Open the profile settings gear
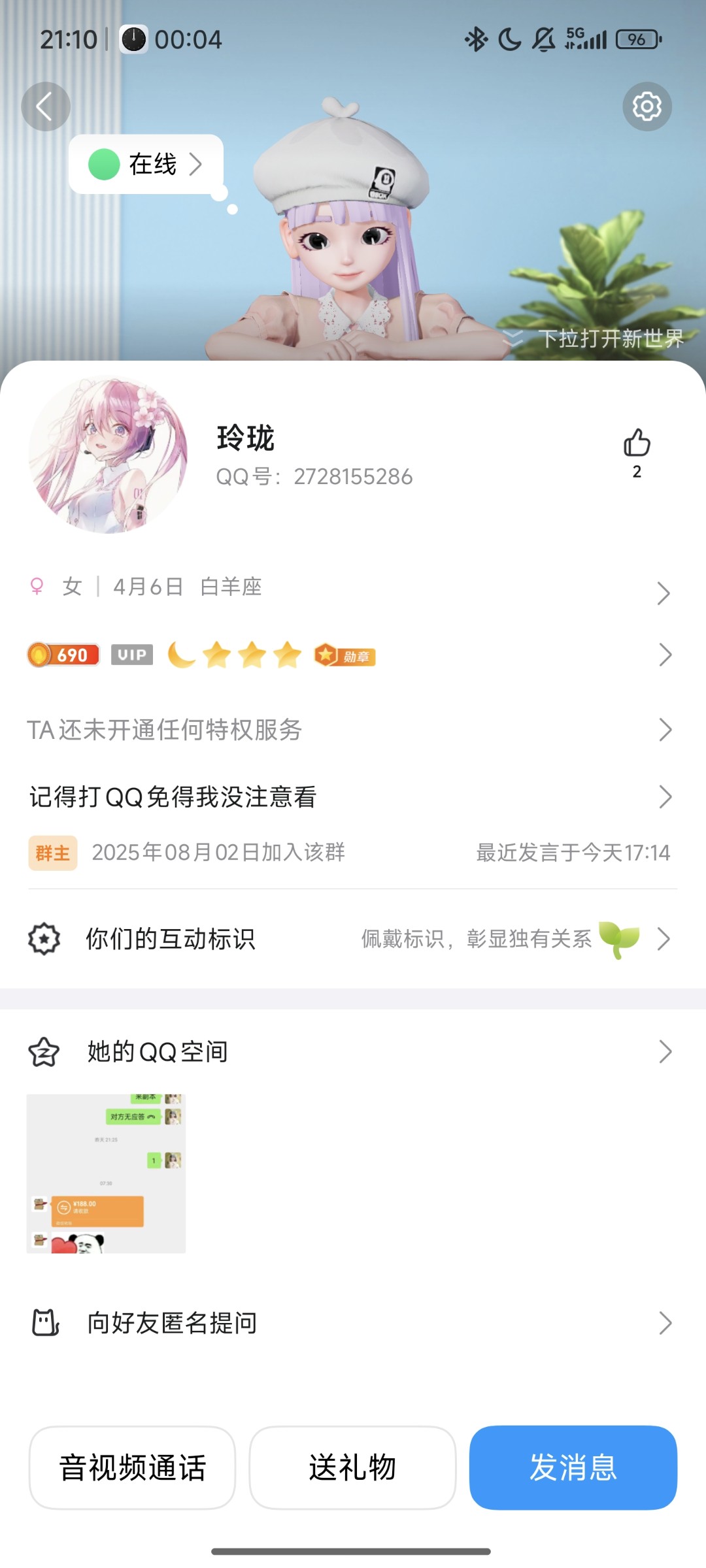This screenshot has height=1568, width=706. [647, 106]
